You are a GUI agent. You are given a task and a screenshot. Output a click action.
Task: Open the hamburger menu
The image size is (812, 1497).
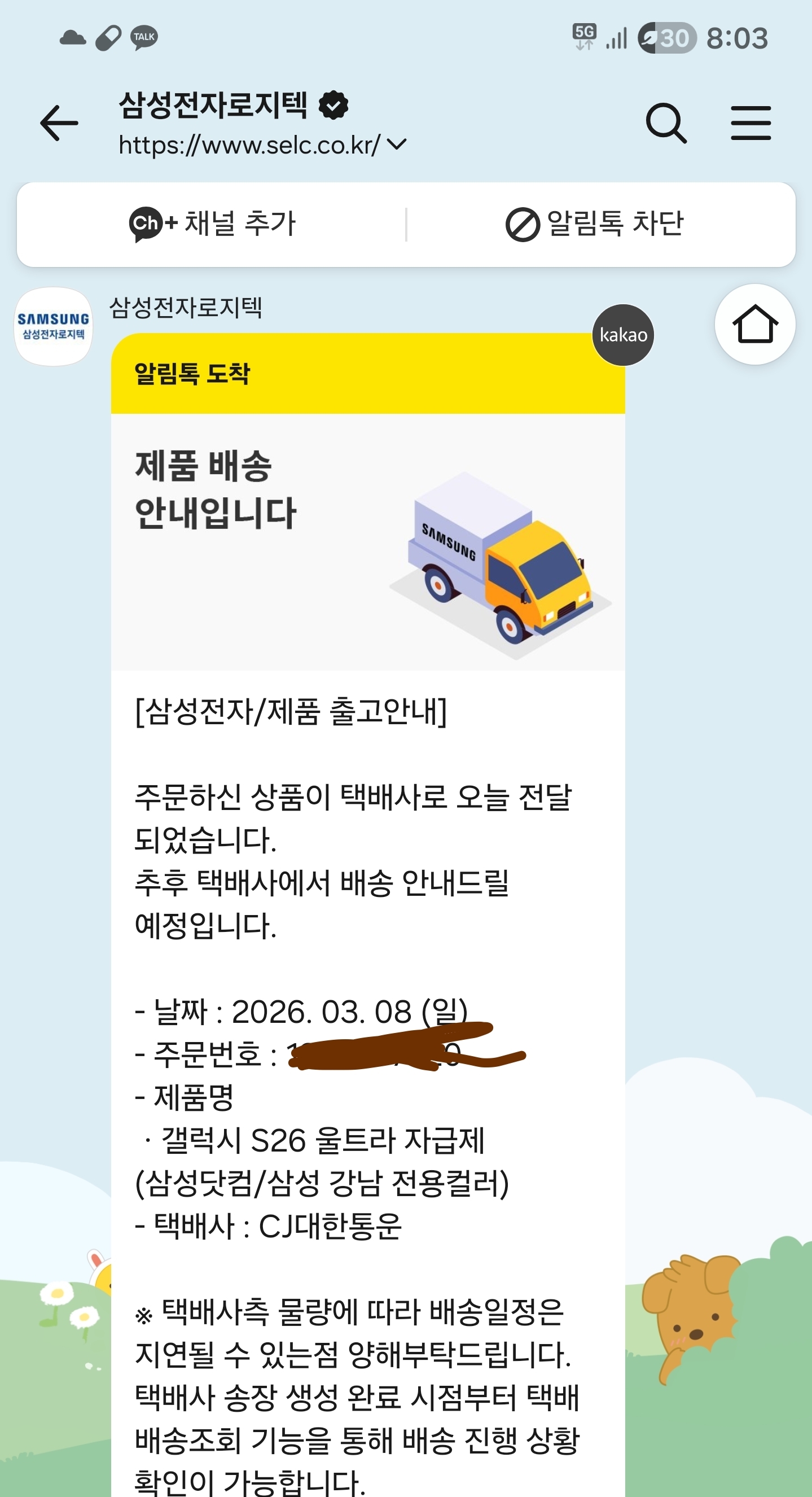[750, 123]
